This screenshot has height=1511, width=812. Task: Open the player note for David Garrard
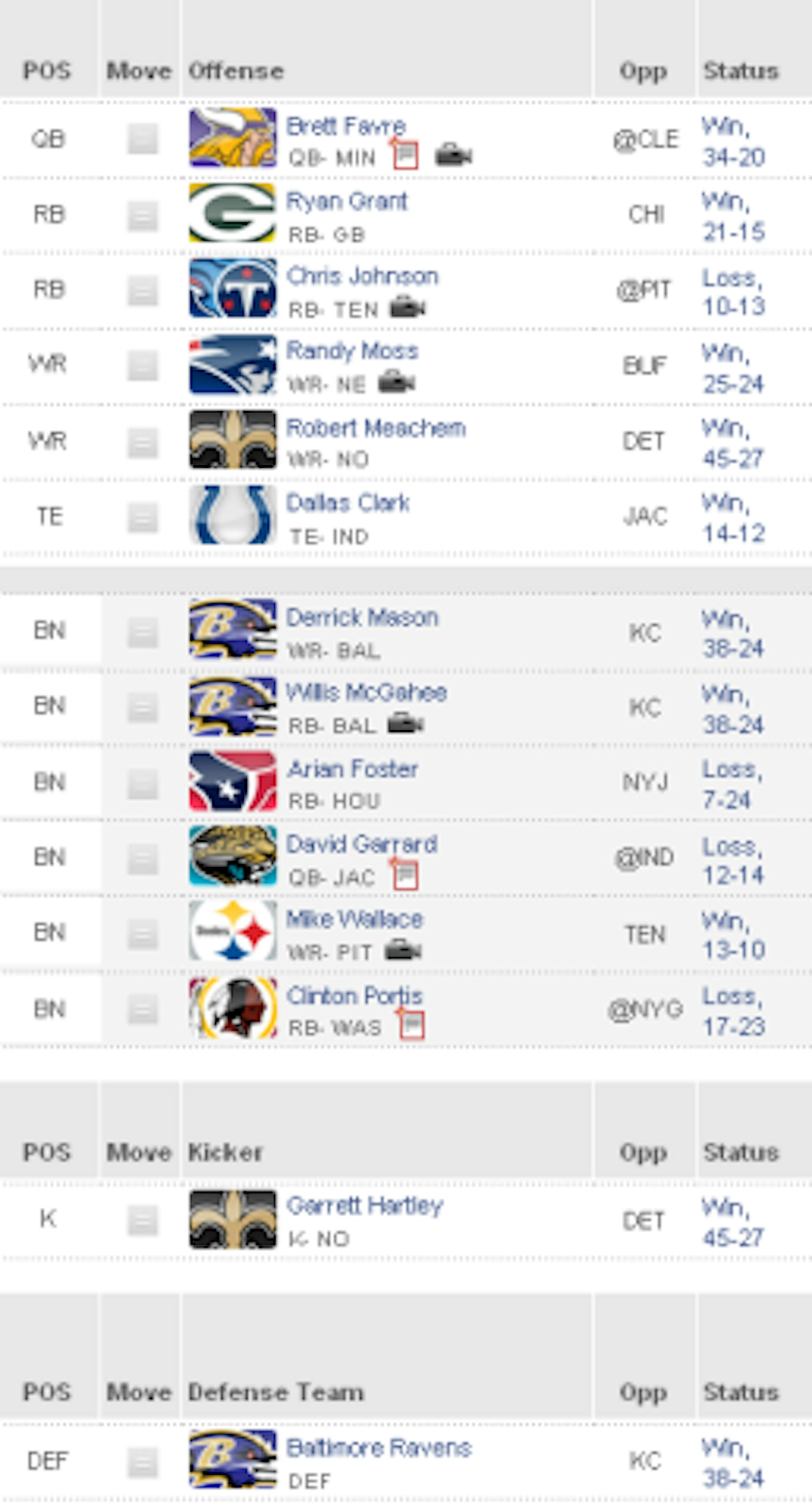[405, 876]
